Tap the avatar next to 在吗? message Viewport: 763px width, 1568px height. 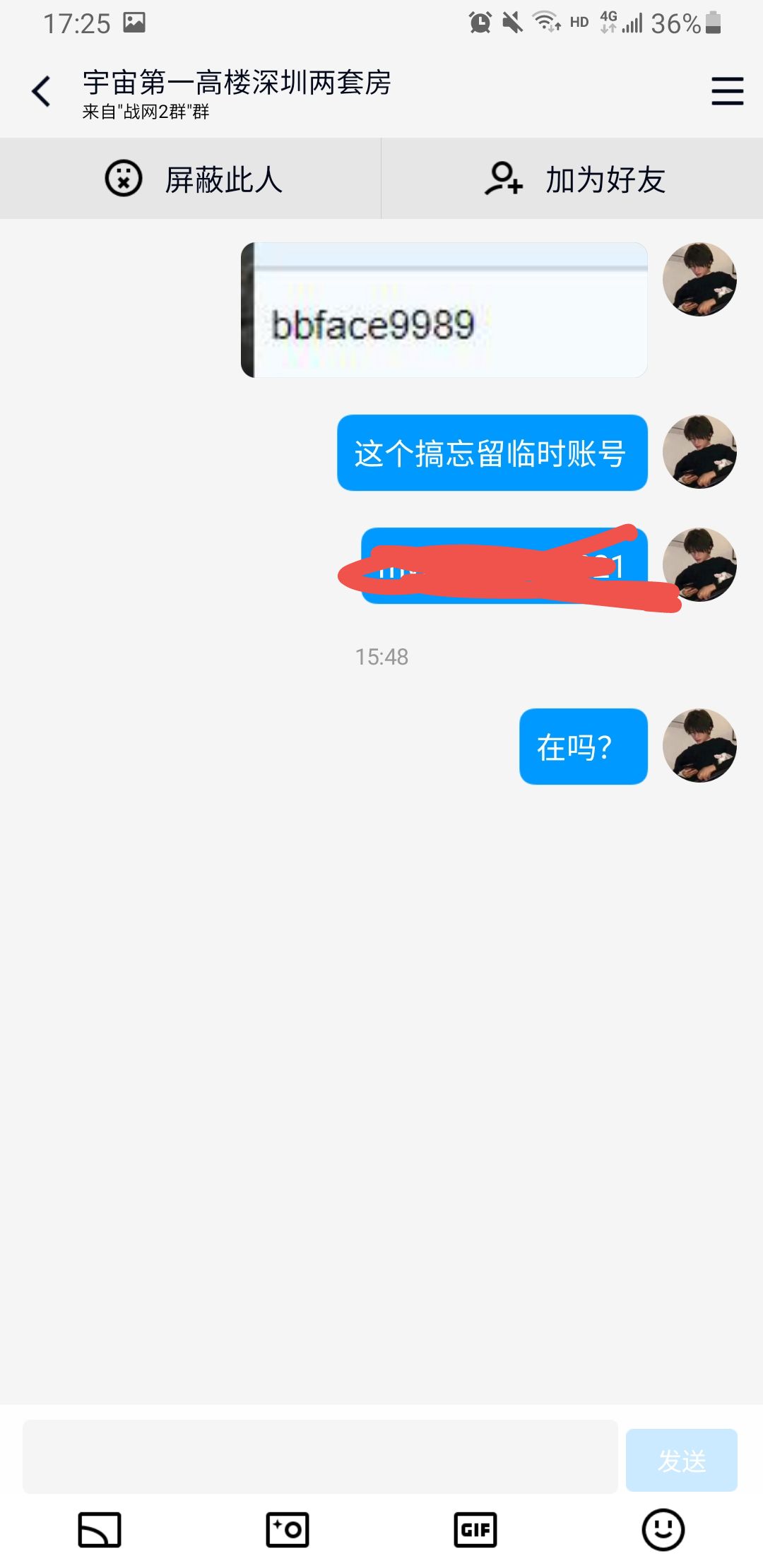point(699,746)
